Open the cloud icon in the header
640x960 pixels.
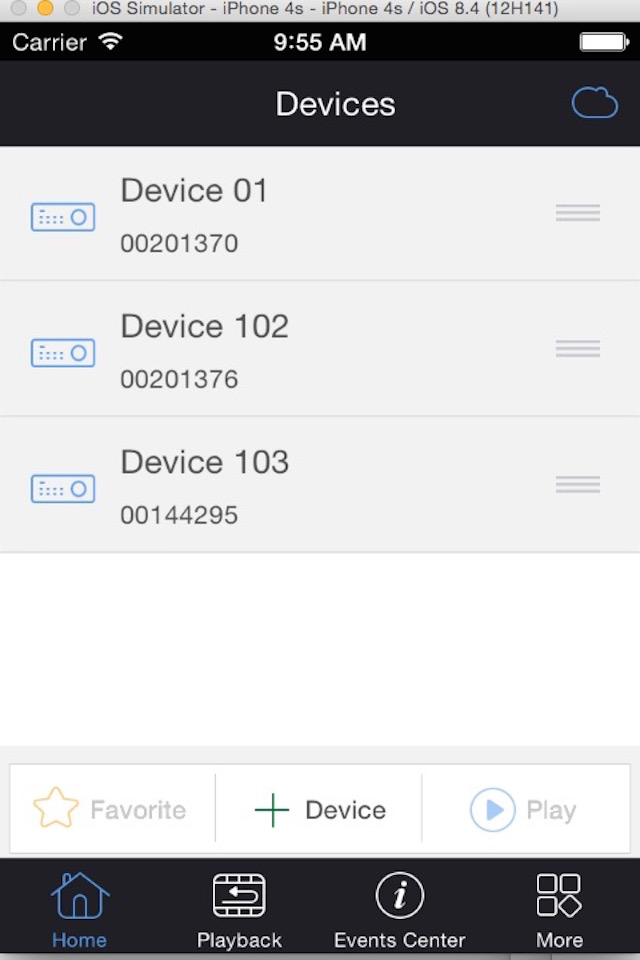(594, 103)
